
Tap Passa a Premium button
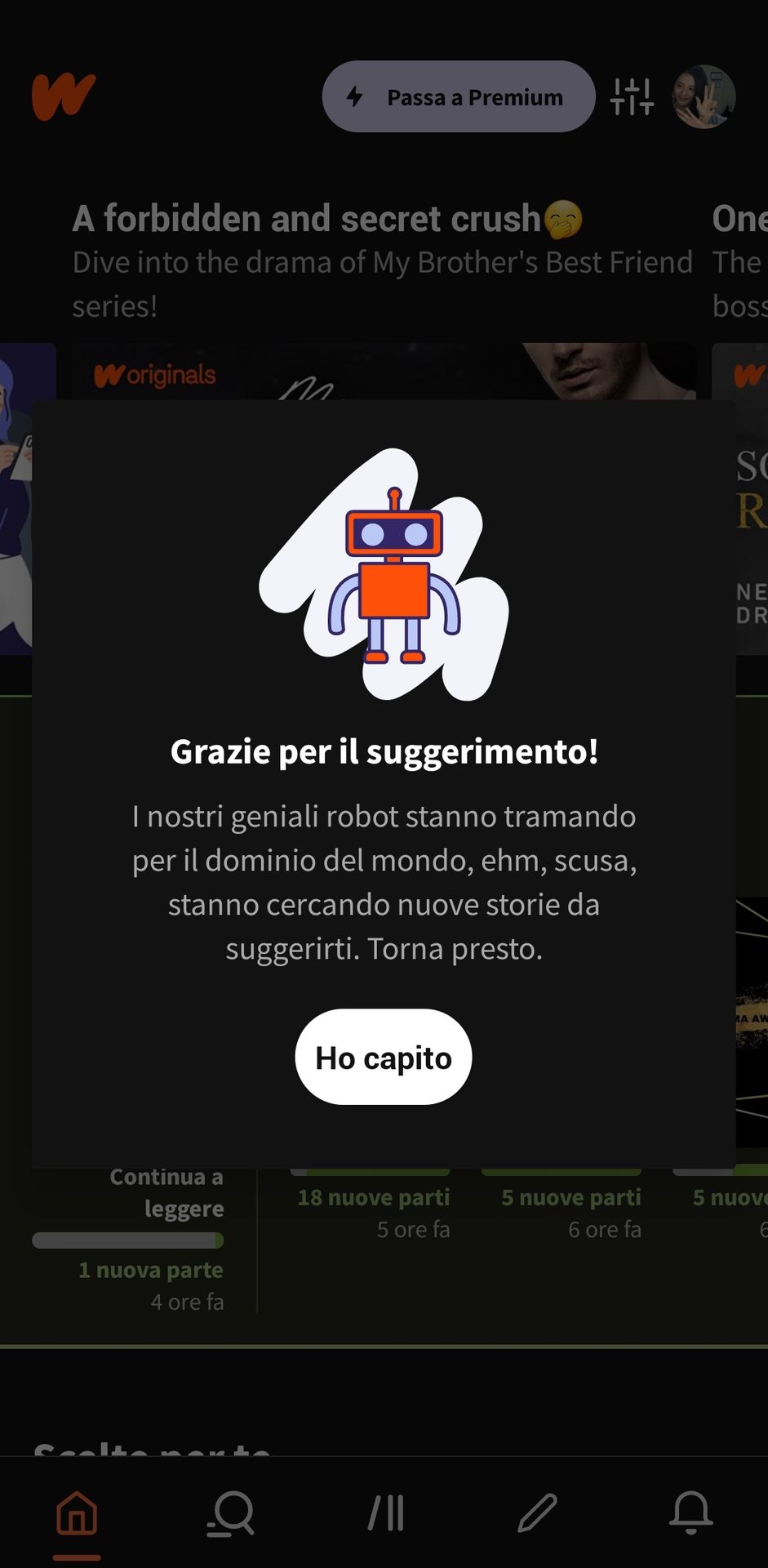point(459,96)
